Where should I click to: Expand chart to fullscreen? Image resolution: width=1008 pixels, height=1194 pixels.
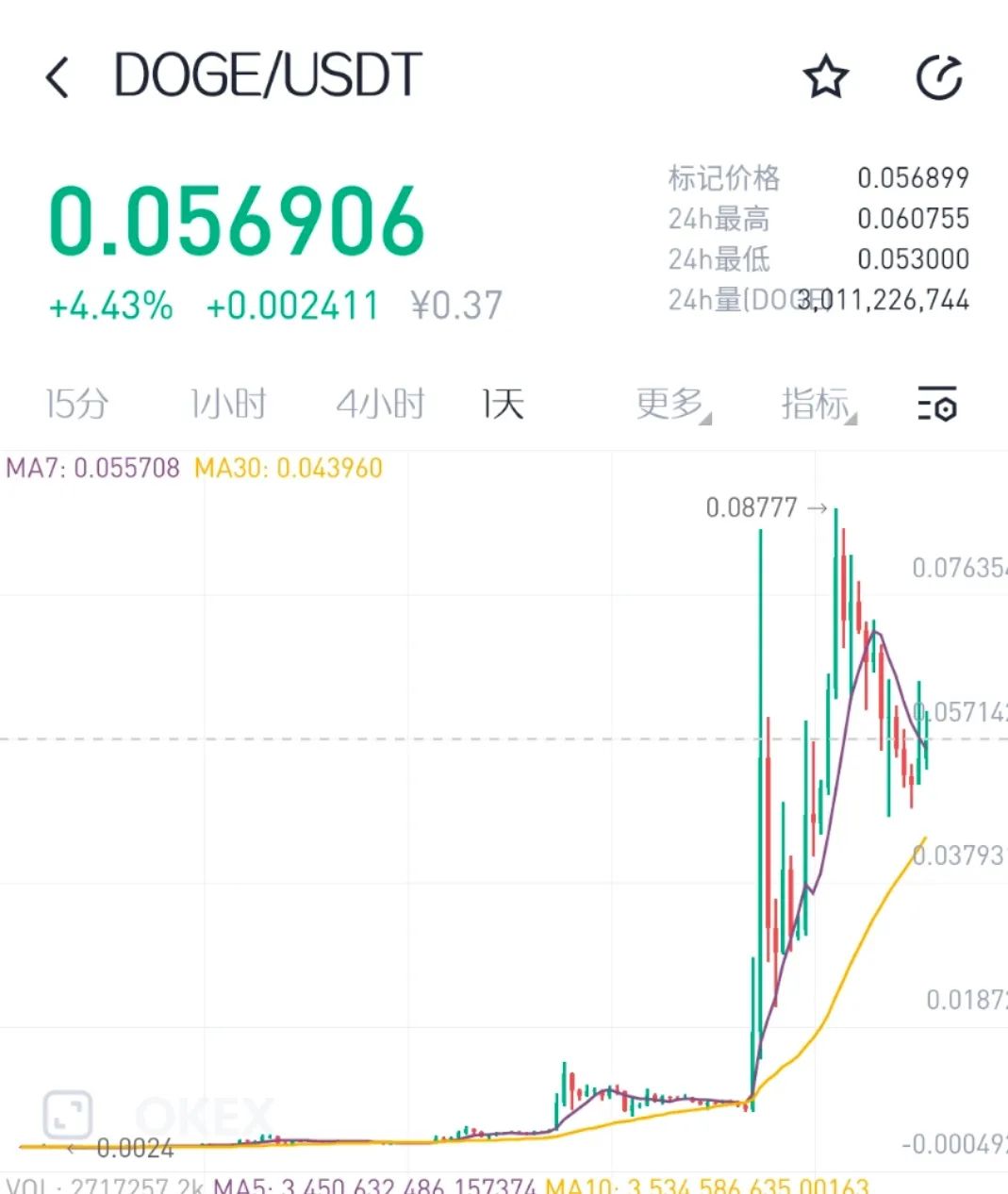point(68,1115)
